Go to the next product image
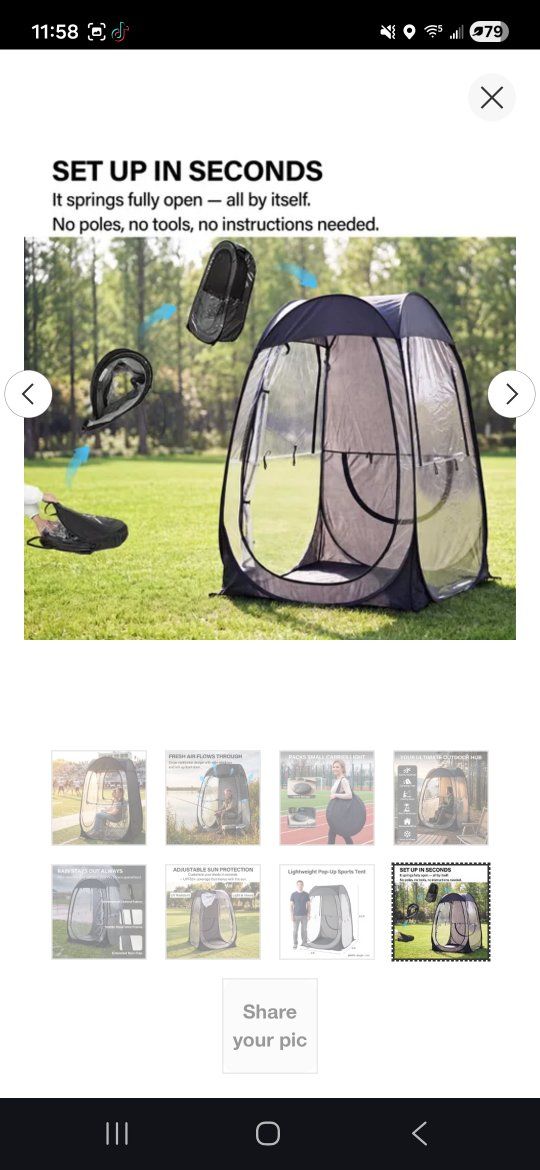Viewport: 540px width, 1170px height. pyautogui.click(x=512, y=394)
